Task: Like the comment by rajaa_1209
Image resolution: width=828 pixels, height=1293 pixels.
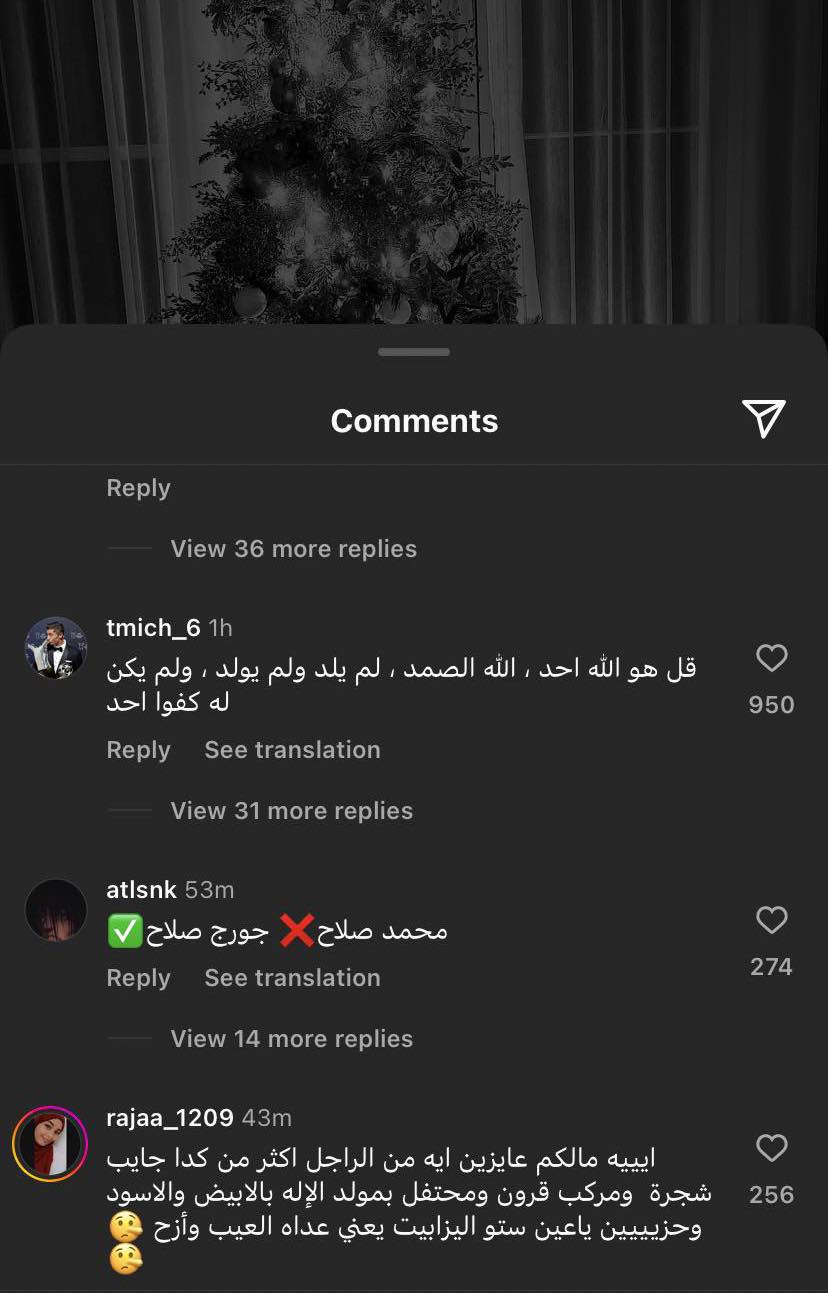Action: (771, 1148)
